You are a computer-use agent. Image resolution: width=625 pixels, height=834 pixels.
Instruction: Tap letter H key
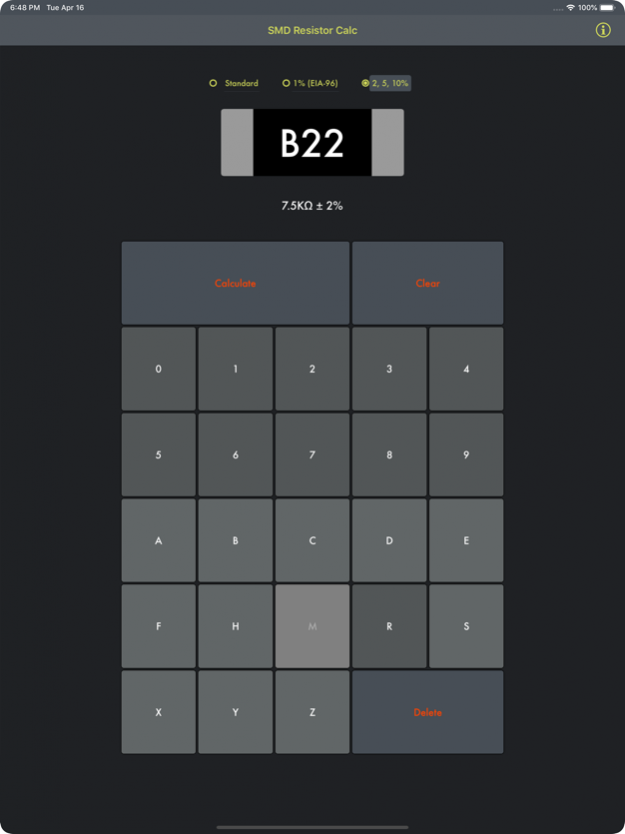235,627
